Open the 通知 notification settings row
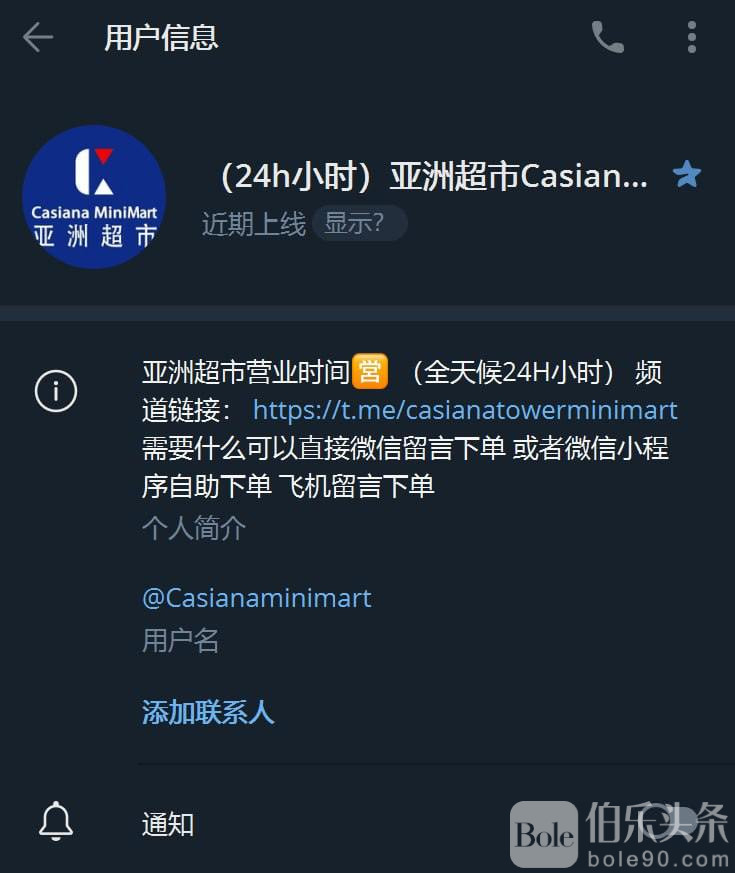Viewport: 735px width, 873px height. coord(168,824)
